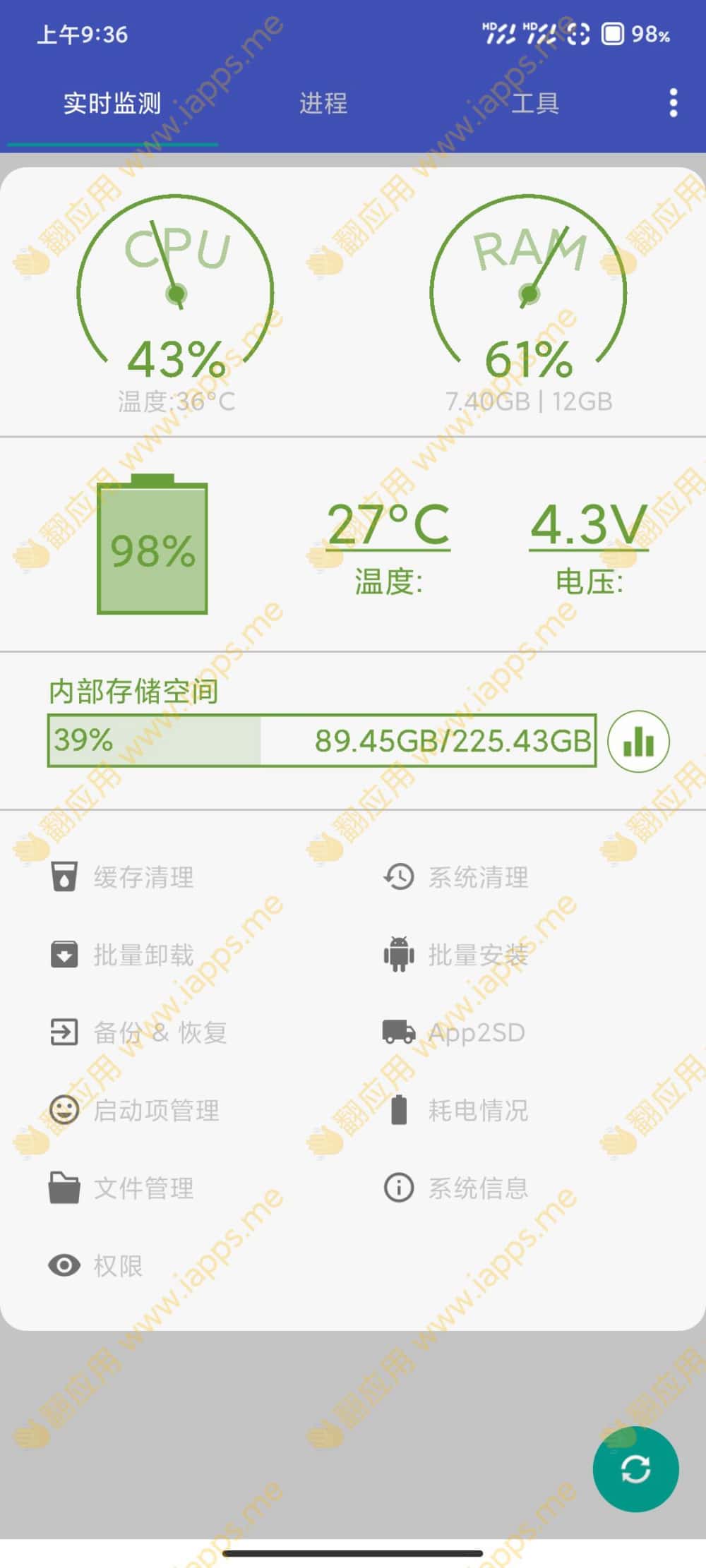706x1568 pixels.
Task: Open 批量卸载 batch uninstall
Action: point(122,955)
